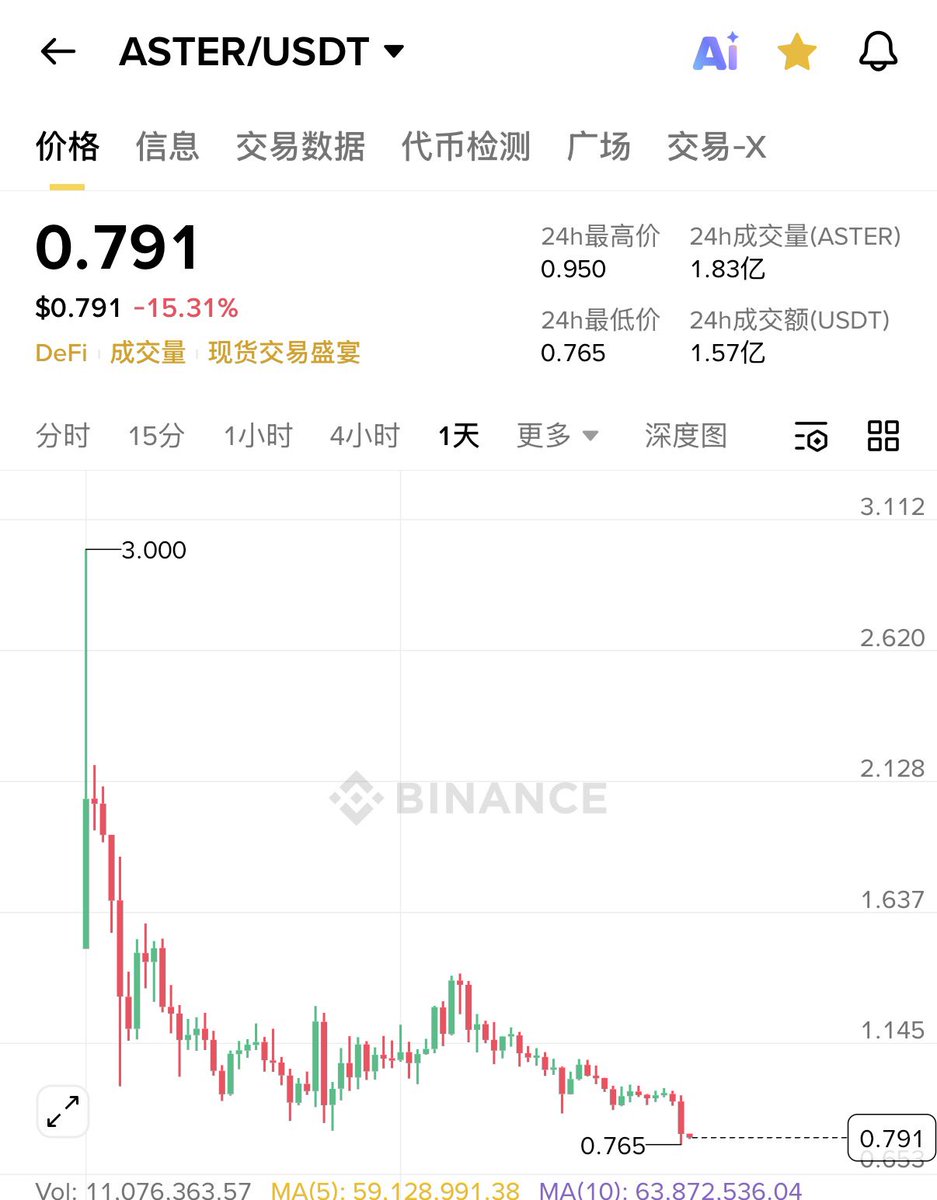Expand the 更多 interval dropdown
Image resolution: width=937 pixels, height=1200 pixels.
click(x=557, y=436)
